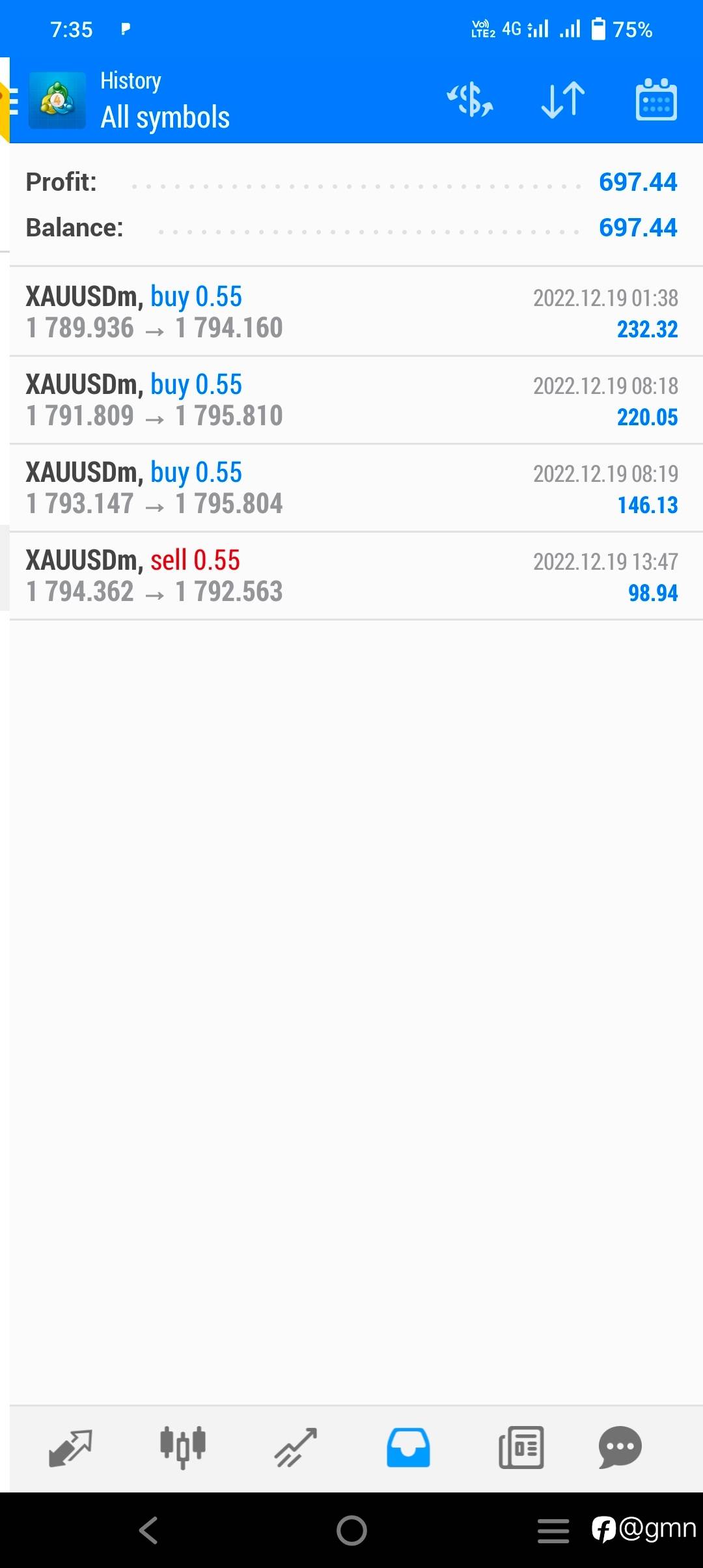Open the symbol filter dollar icon
Screen dimensions: 703x1568
coord(470,100)
